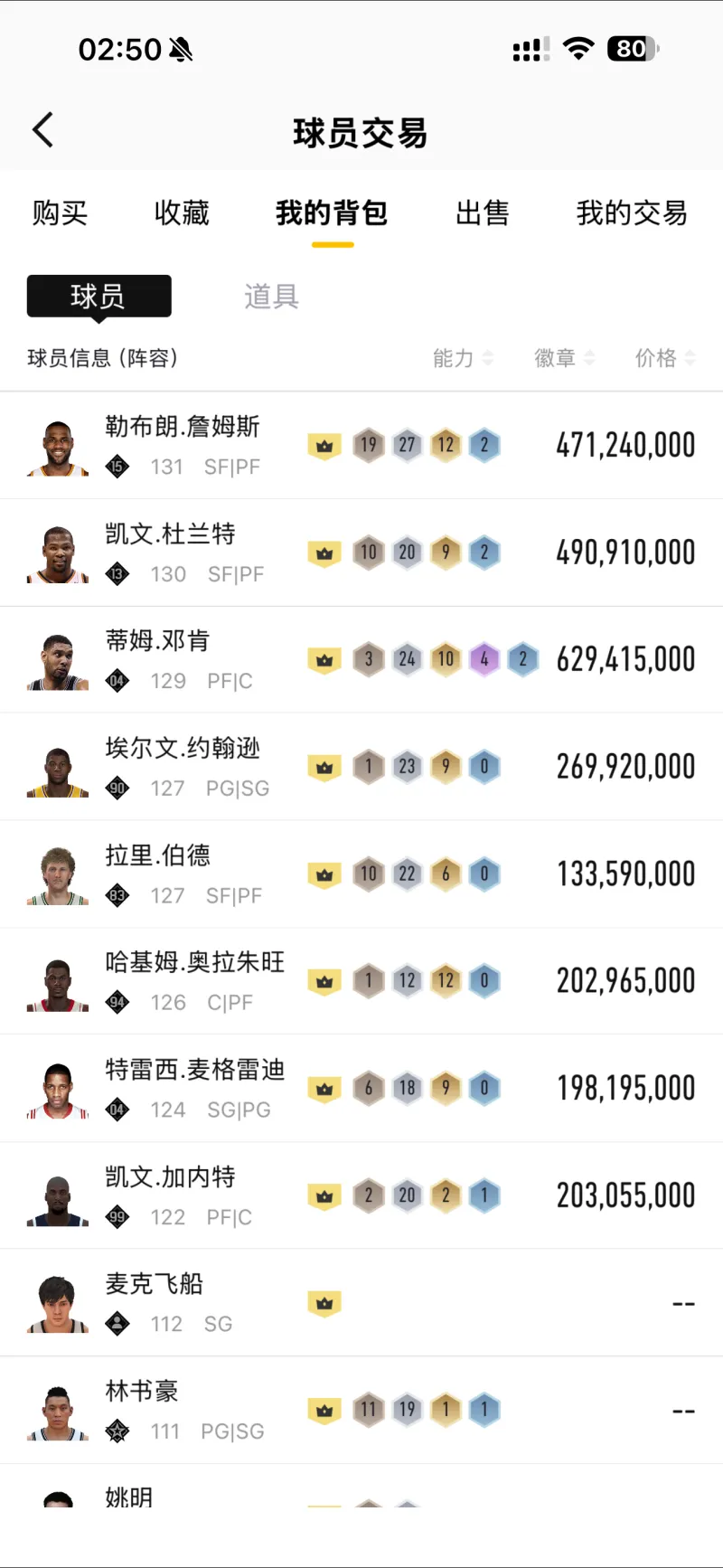
Task: Open 麦克飞船 player row
Action: click(361, 1303)
